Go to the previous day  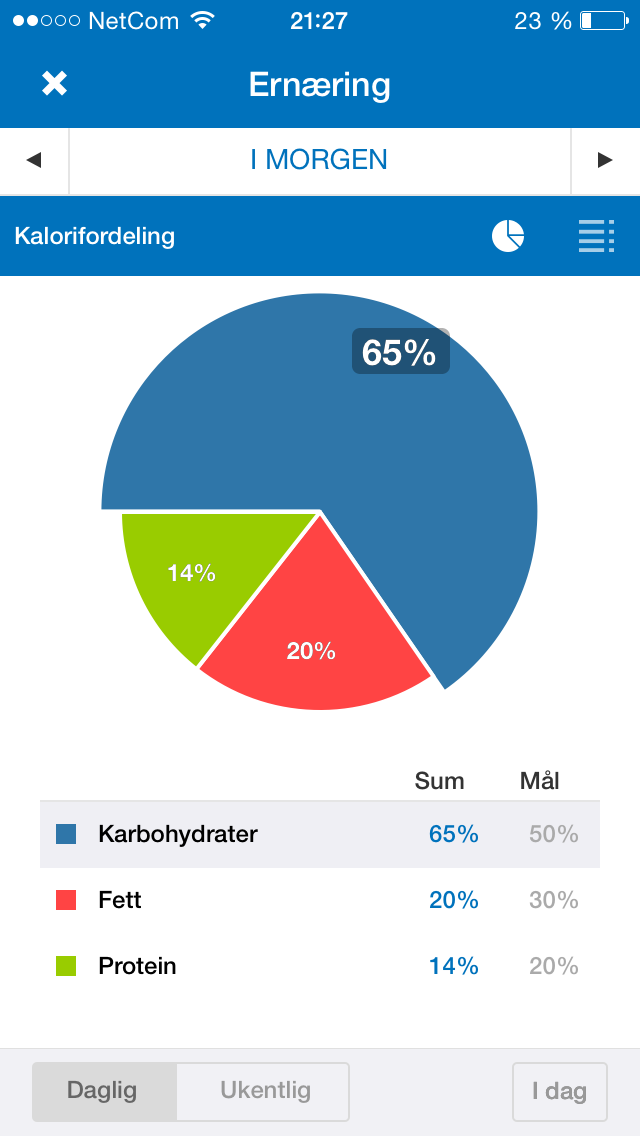pyautogui.click(x=34, y=160)
